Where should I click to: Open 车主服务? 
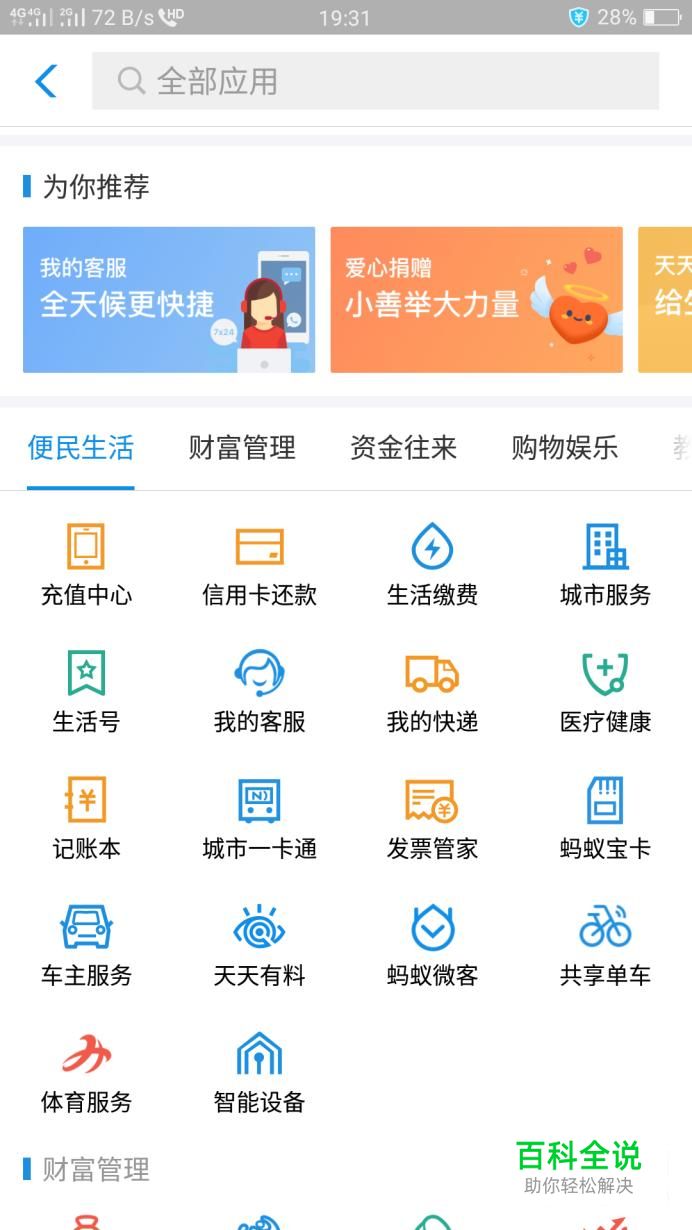(x=86, y=945)
